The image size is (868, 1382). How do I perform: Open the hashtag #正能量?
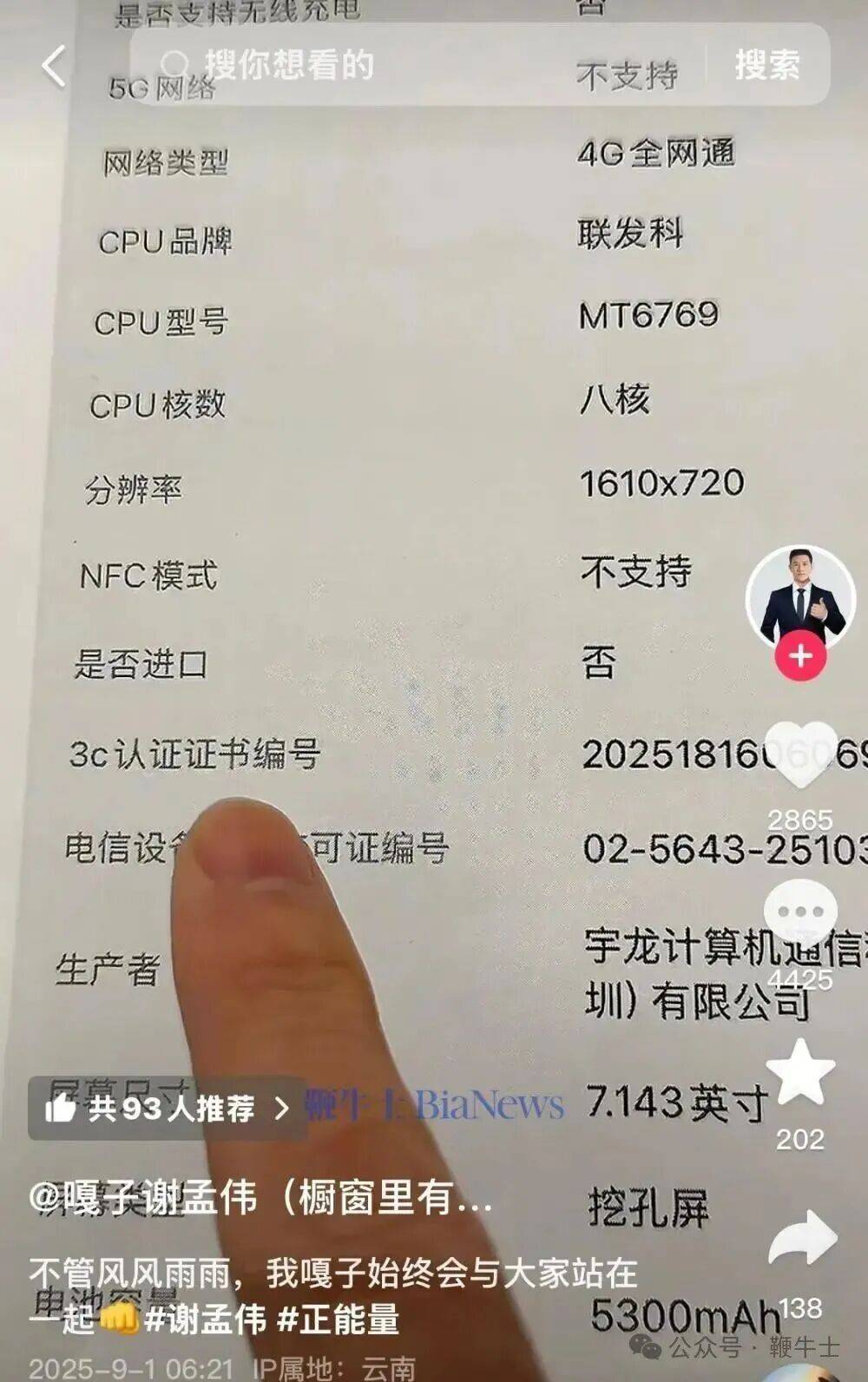tap(339, 1319)
